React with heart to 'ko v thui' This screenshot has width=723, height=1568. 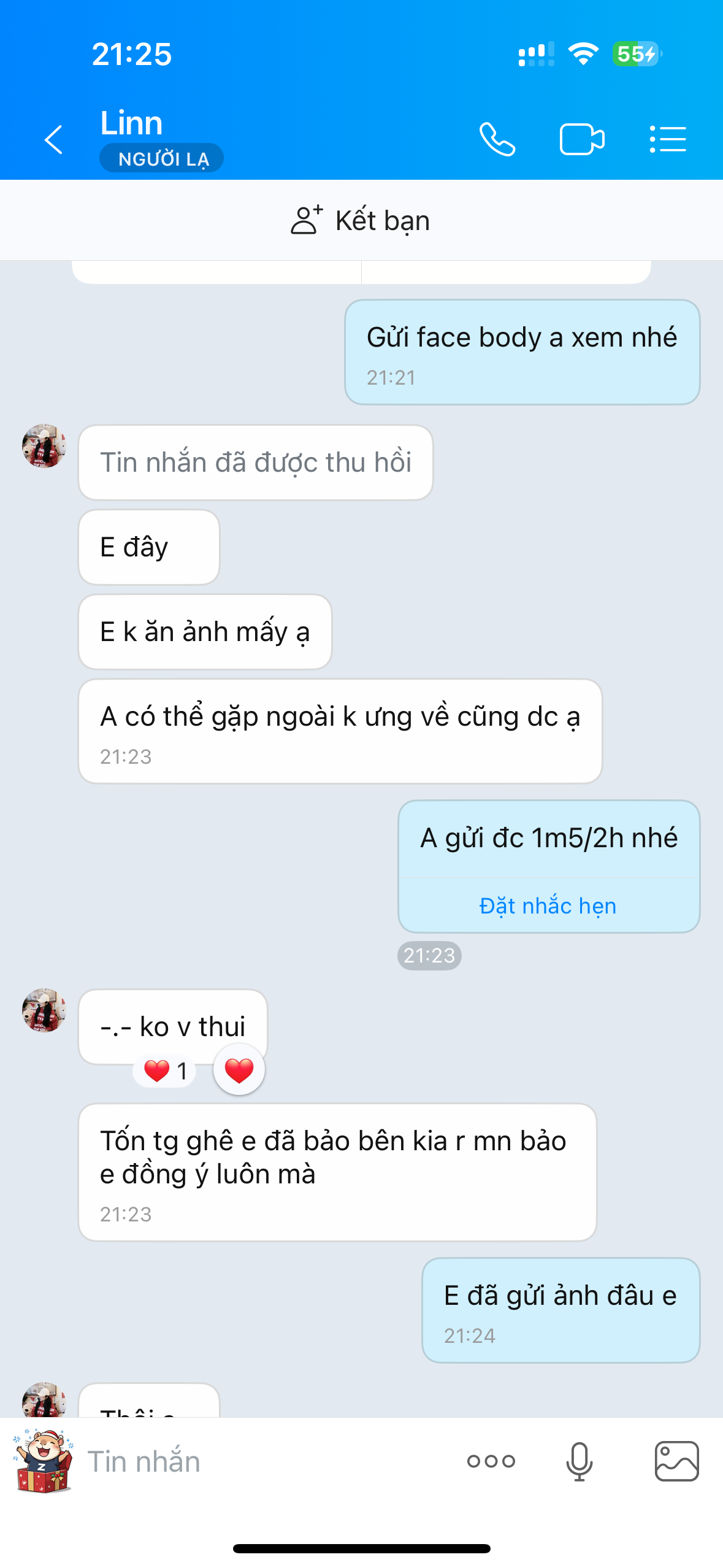[x=239, y=1070]
